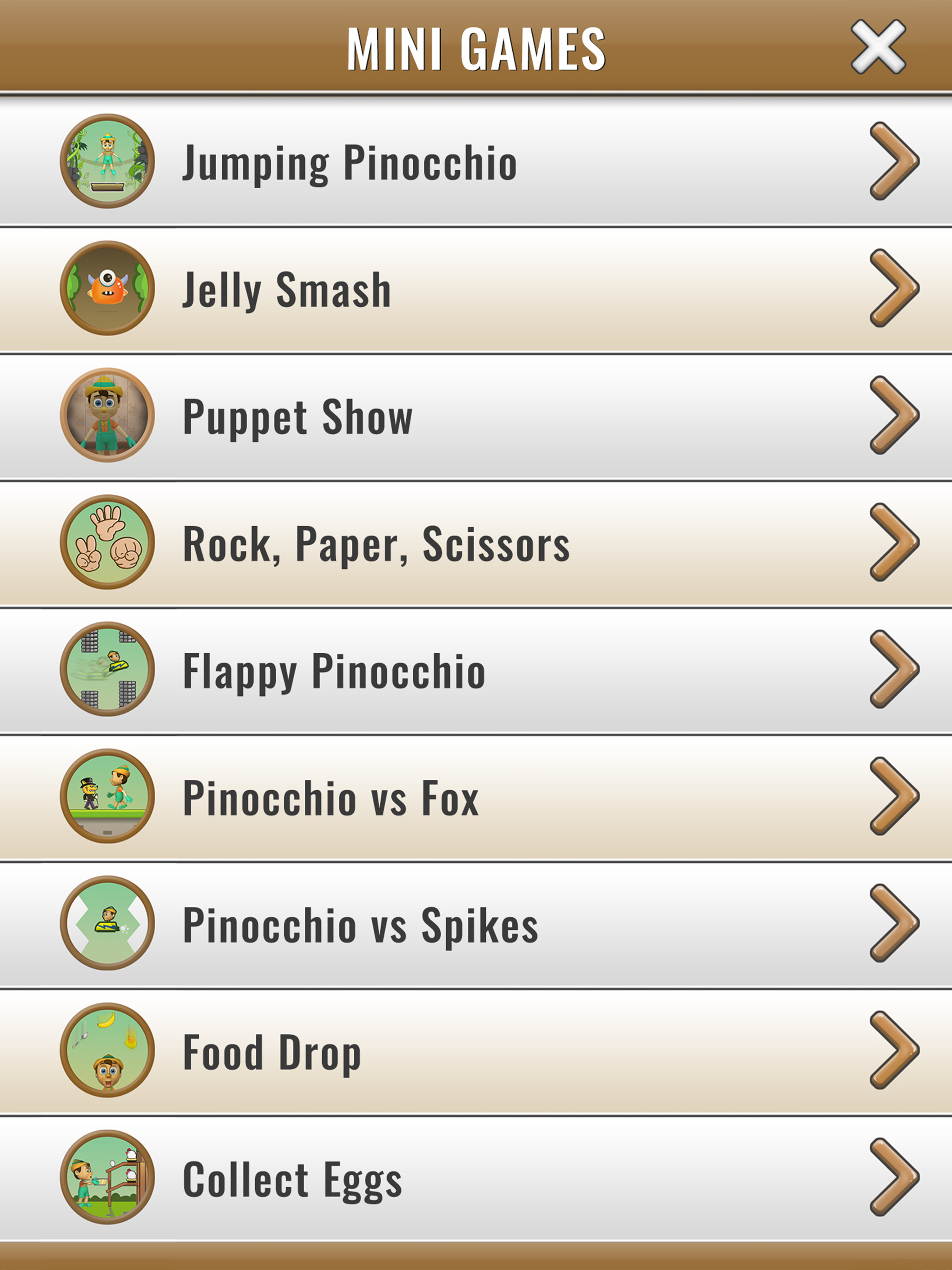Select Flappy Pinocchio from the list
Image resolution: width=952 pixels, height=1270 pixels.
tap(476, 669)
